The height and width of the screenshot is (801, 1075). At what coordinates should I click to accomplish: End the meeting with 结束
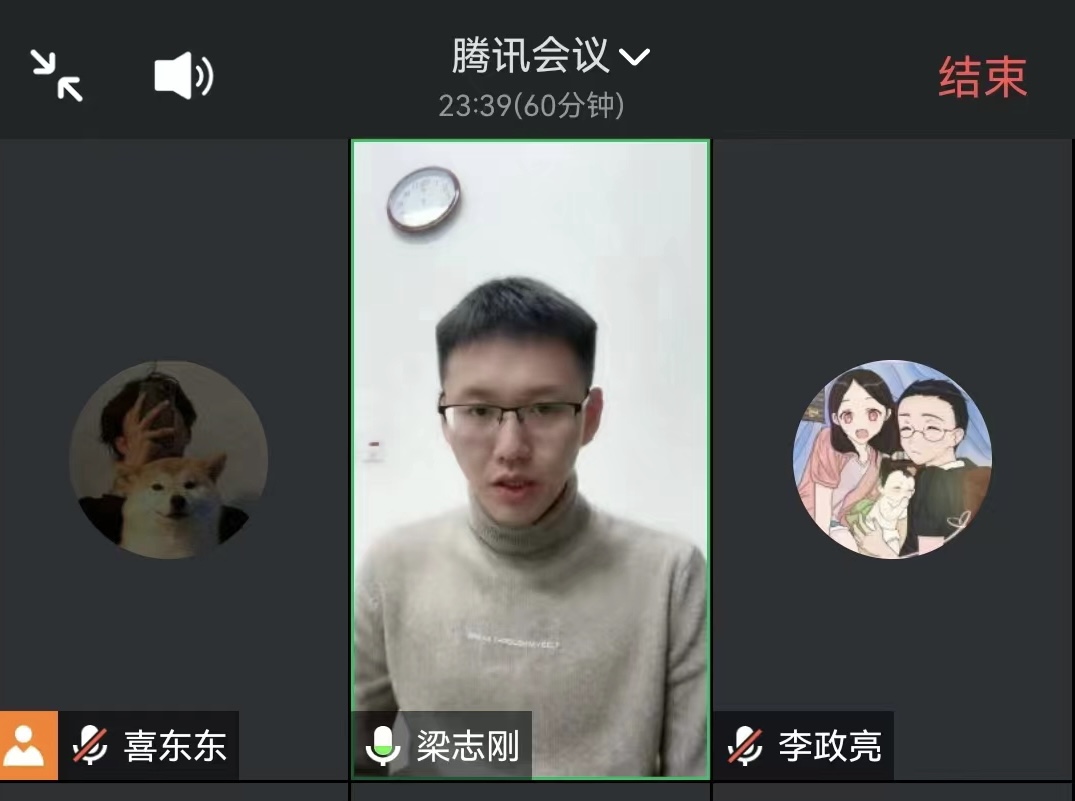(982, 77)
